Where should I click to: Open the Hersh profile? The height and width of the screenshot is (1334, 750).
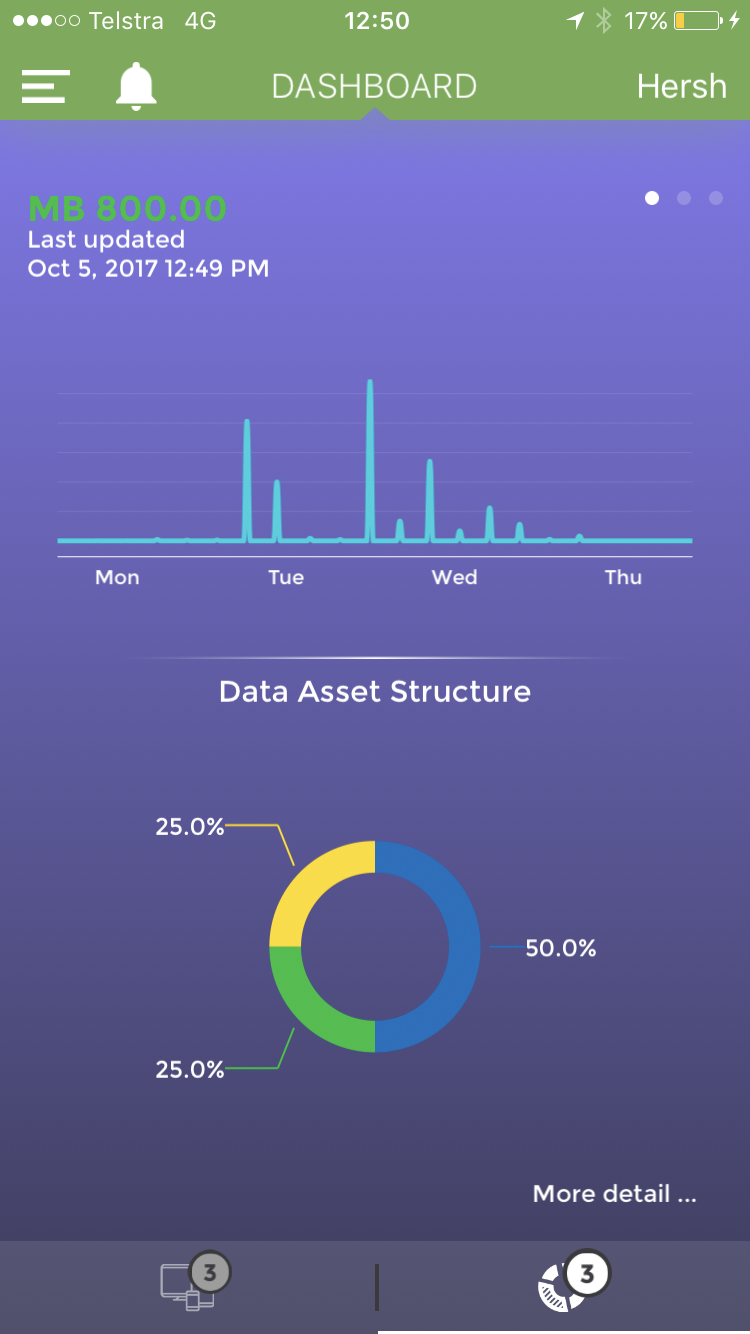click(x=681, y=86)
